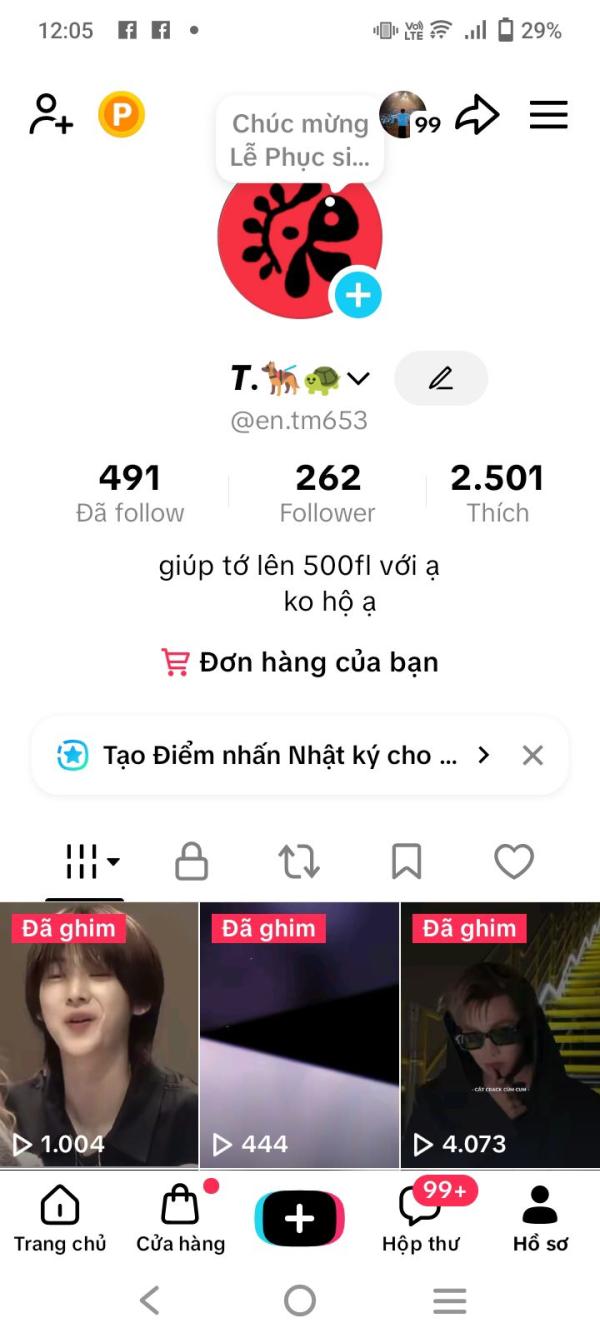Open the coin rewards icon
The height and width of the screenshot is (1333, 600).
[x=121, y=115]
